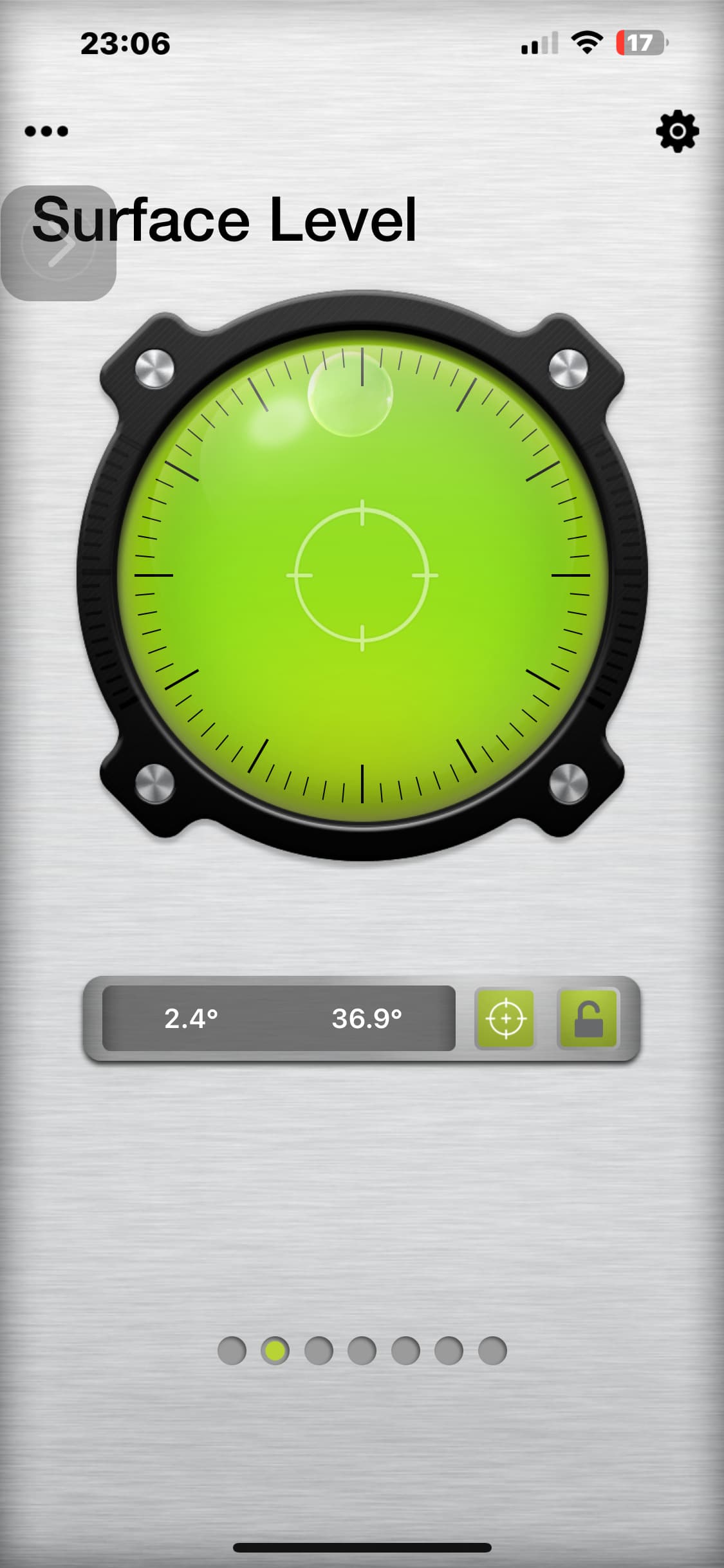Go to the first page indicator dot
724x1568 pixels.
click(x=232, y=1350)
